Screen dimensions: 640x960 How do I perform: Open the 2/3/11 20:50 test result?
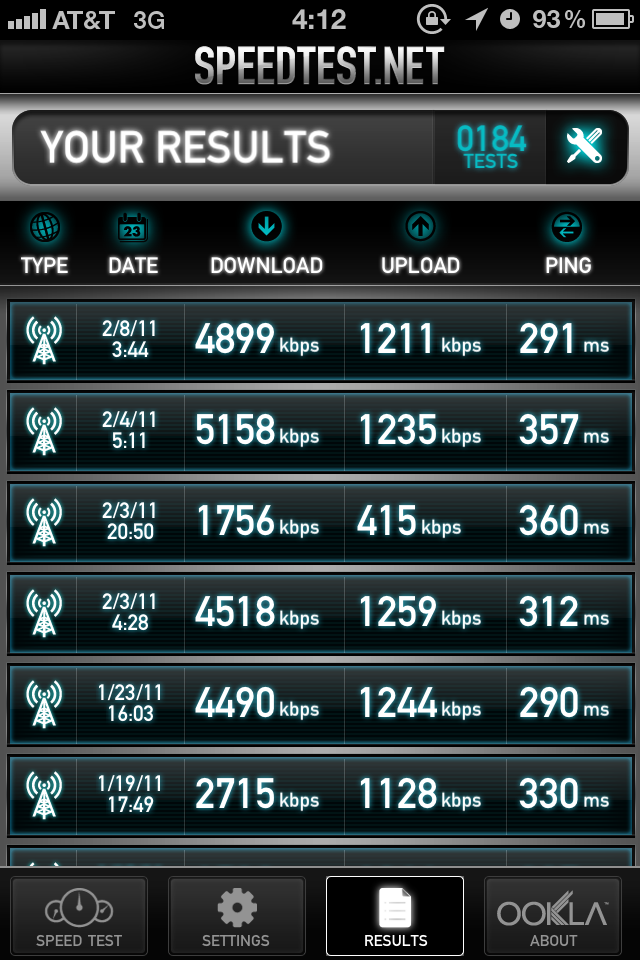[320, 522]
